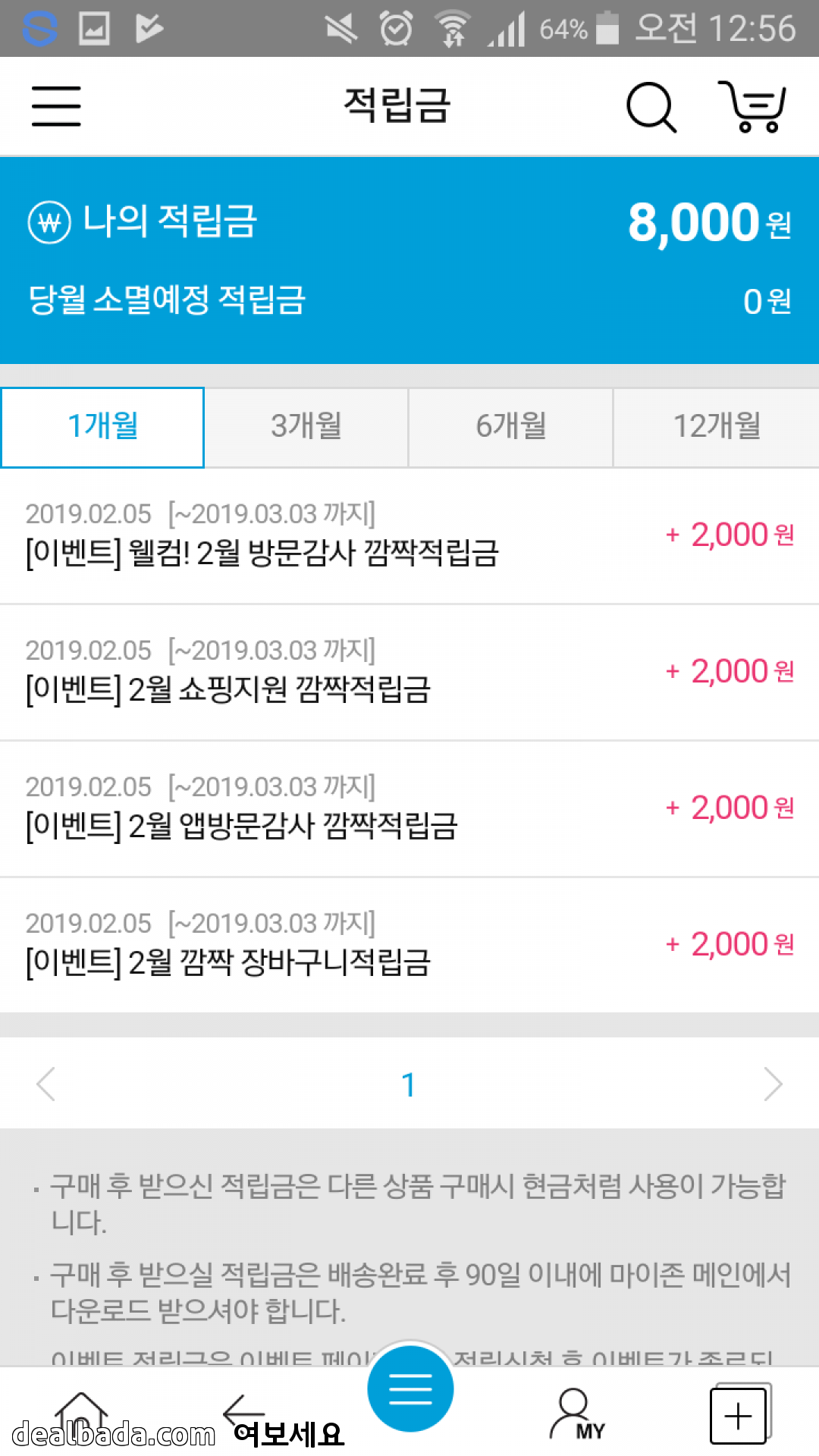This screenshot has height=1456, width=819.
Task: Tap the back arrow in bottom bar
Action: click(244, 1412)
